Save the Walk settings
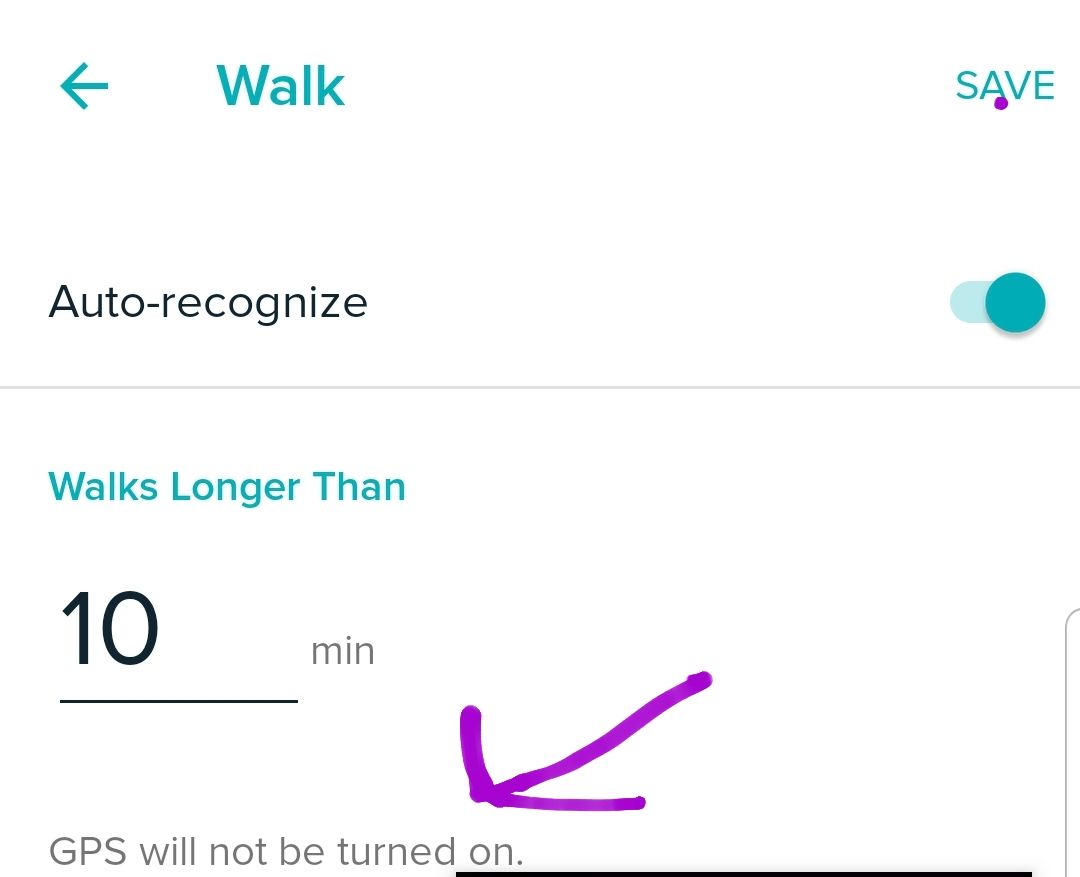Screen dimensions: 1080x877 pyautogui.click(x=1004, y=86)
